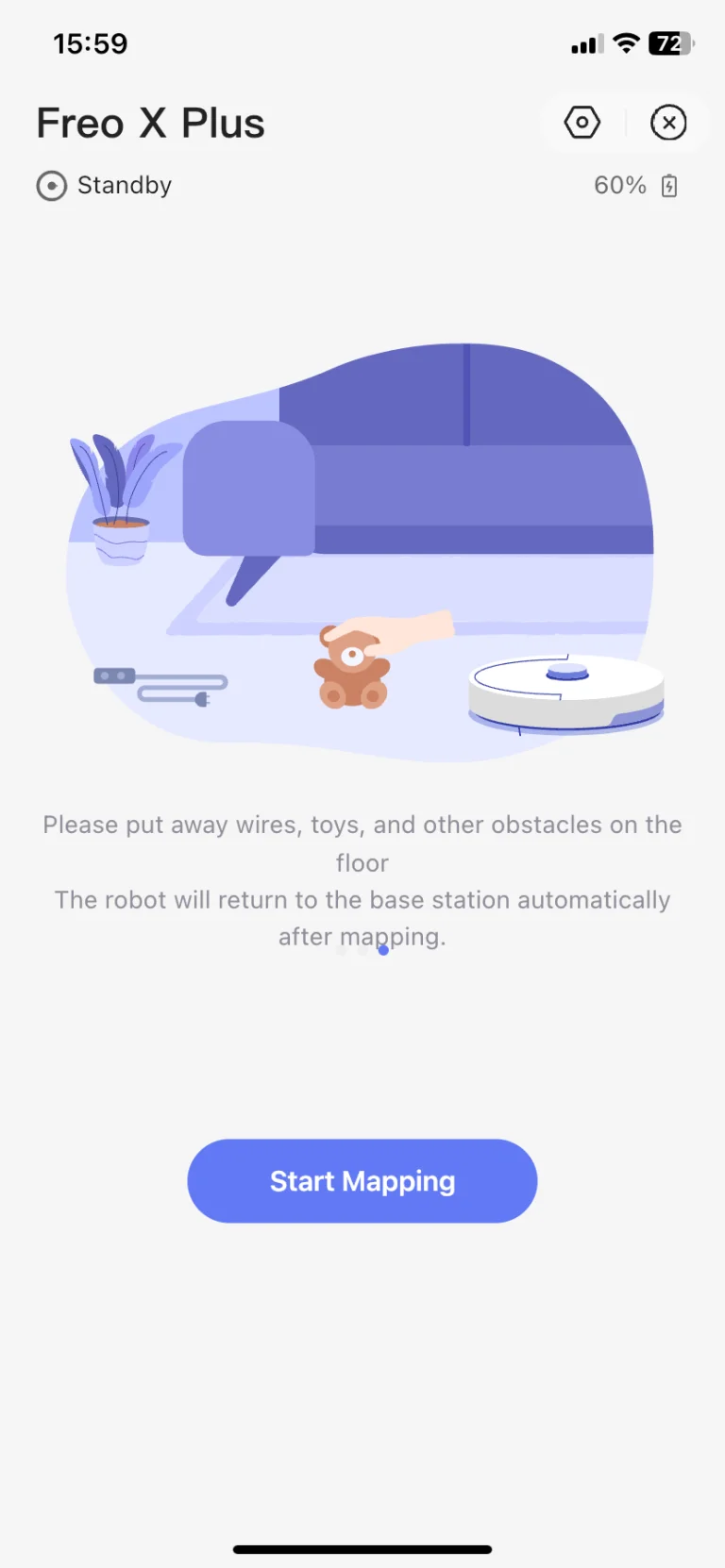This screenshot has height=1568, width=725.
Task: Select the middle pagination dot
Action: [x=362, y=951]
